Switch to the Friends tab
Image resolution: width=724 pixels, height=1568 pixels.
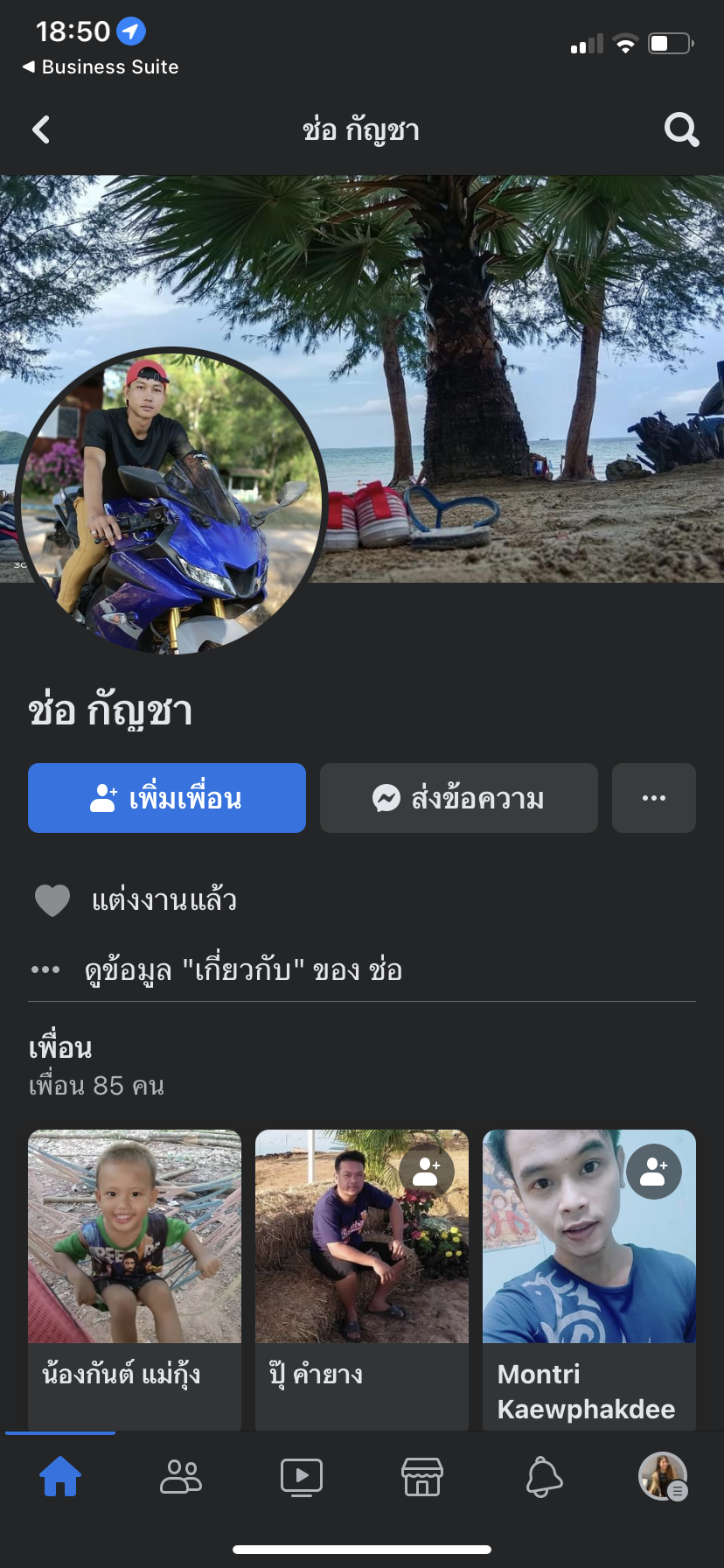pos(181,1477)
